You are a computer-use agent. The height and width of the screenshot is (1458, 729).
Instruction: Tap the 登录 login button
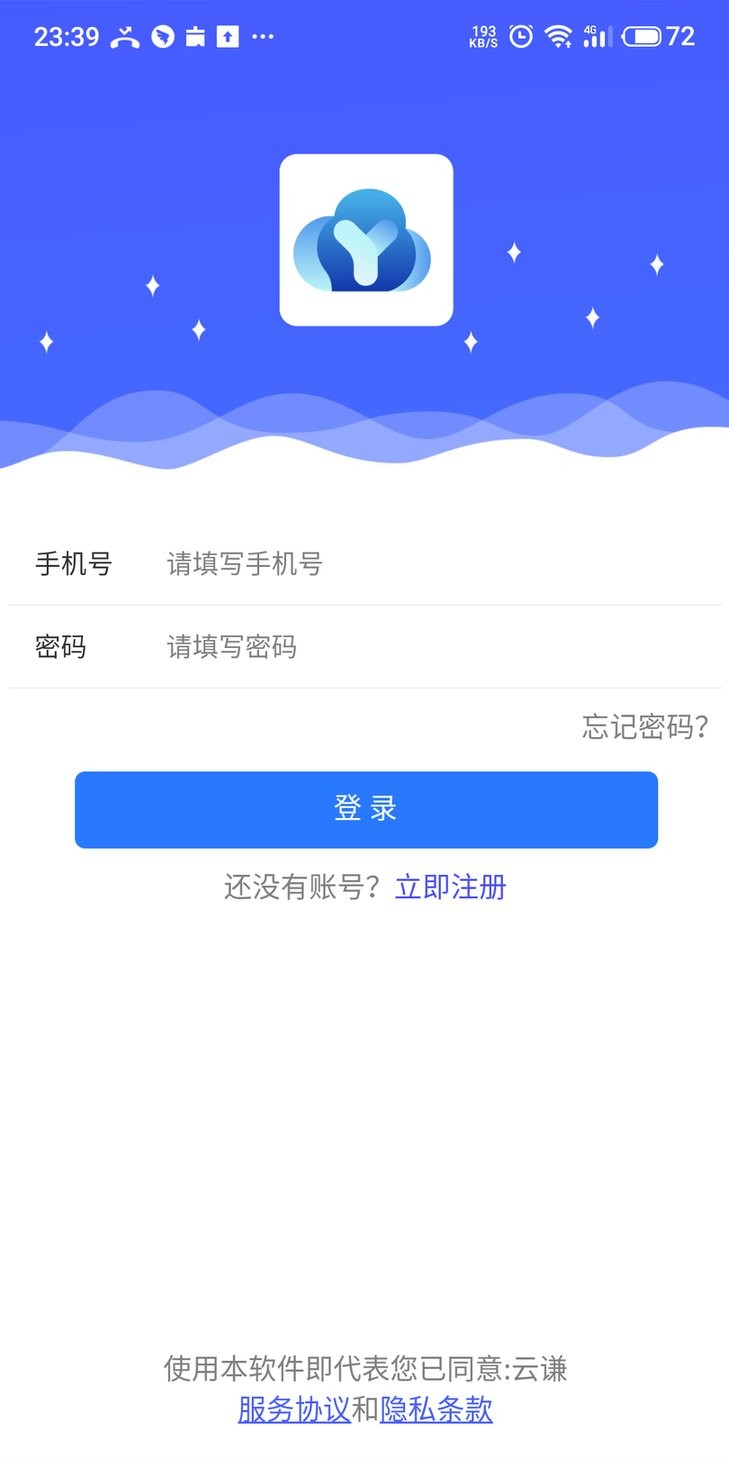coord(366,809)
